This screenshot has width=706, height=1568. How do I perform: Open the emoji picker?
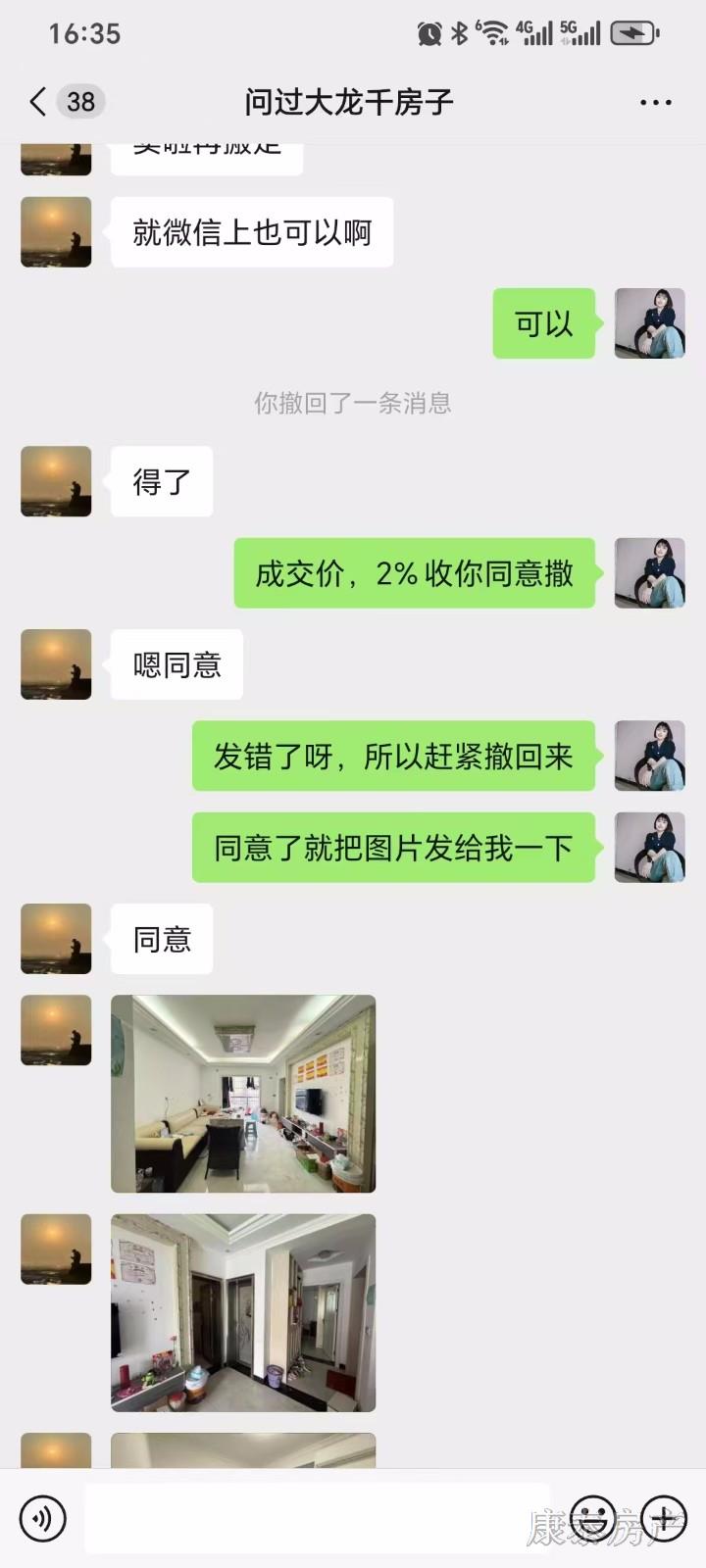coord(592,1518)
